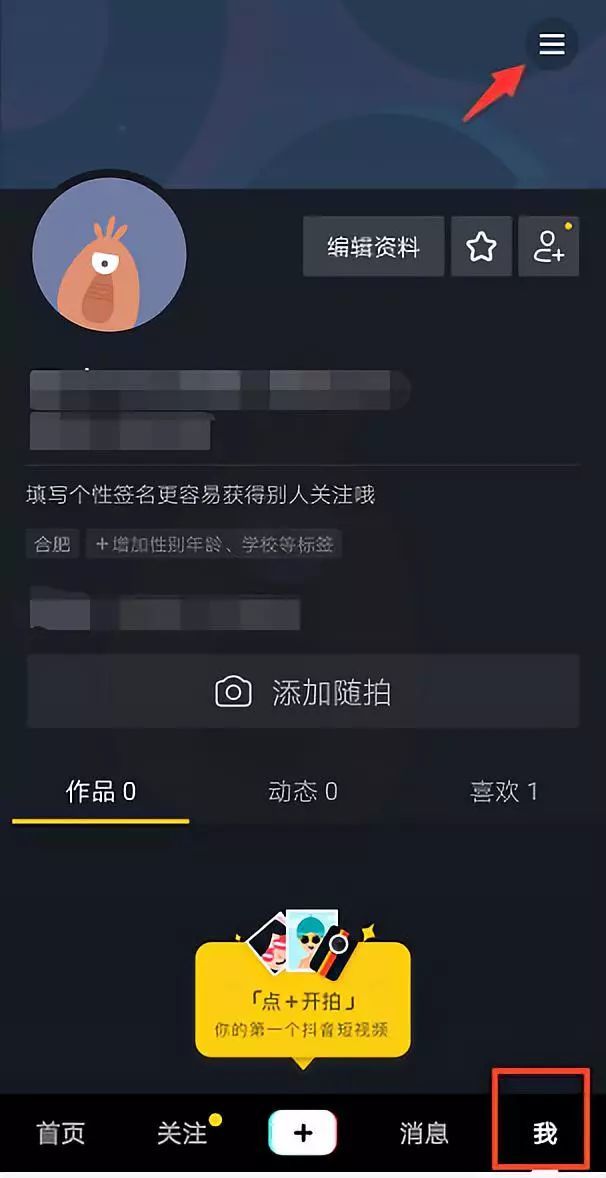The width and height of the screenshot is (606, 1178).
Task: Tap the 添加随拍 camera button
Action: [303, 692]
